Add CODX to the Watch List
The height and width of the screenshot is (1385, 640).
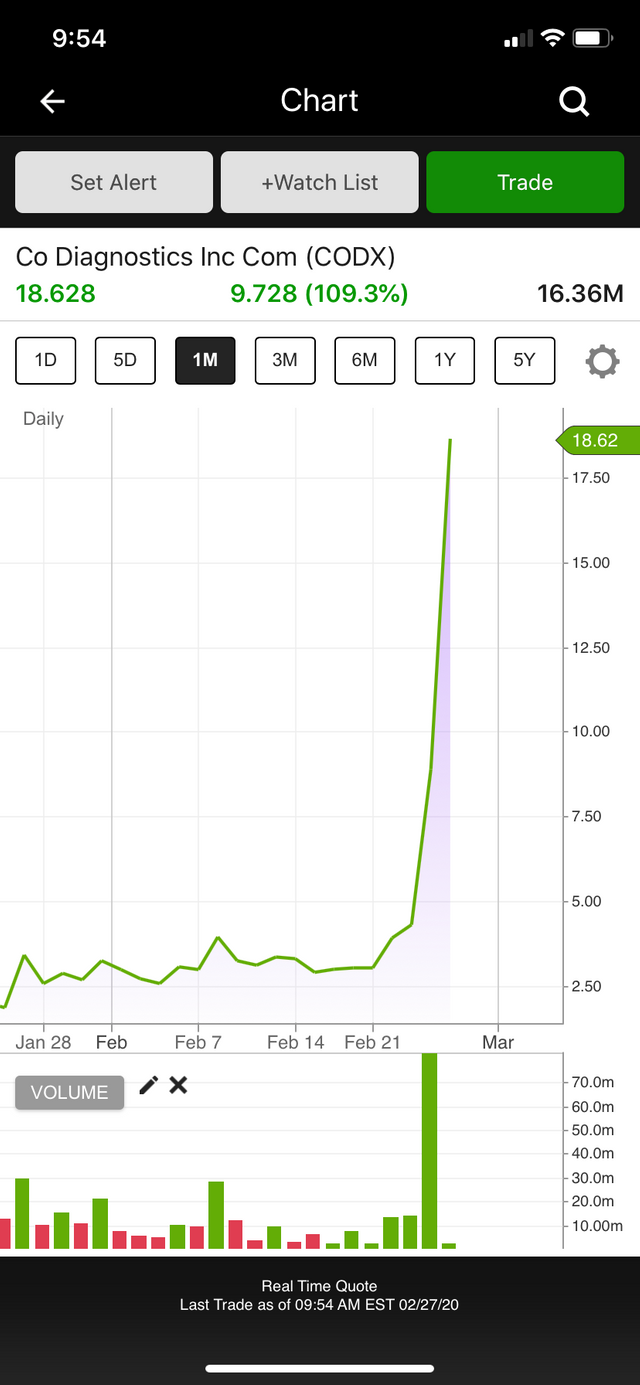point(320,182)
